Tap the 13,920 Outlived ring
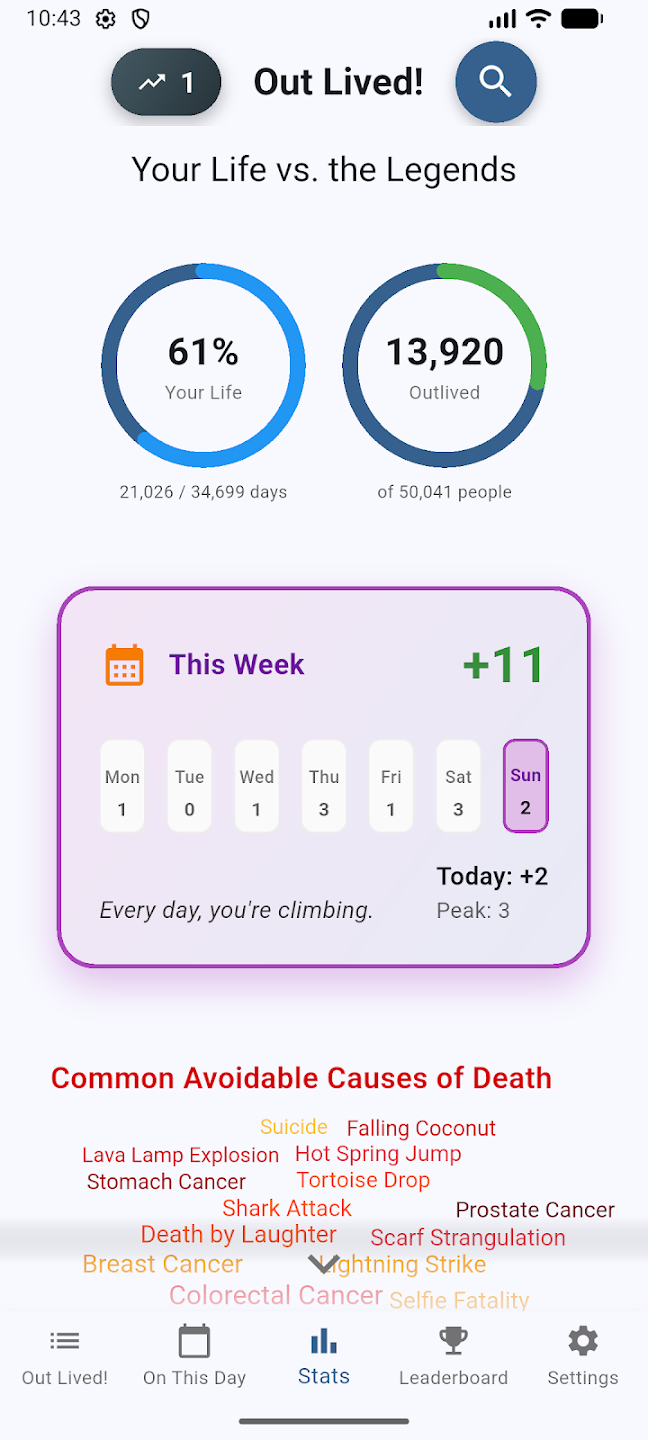Screen dimensions: 648x1440 click(444, 366)
